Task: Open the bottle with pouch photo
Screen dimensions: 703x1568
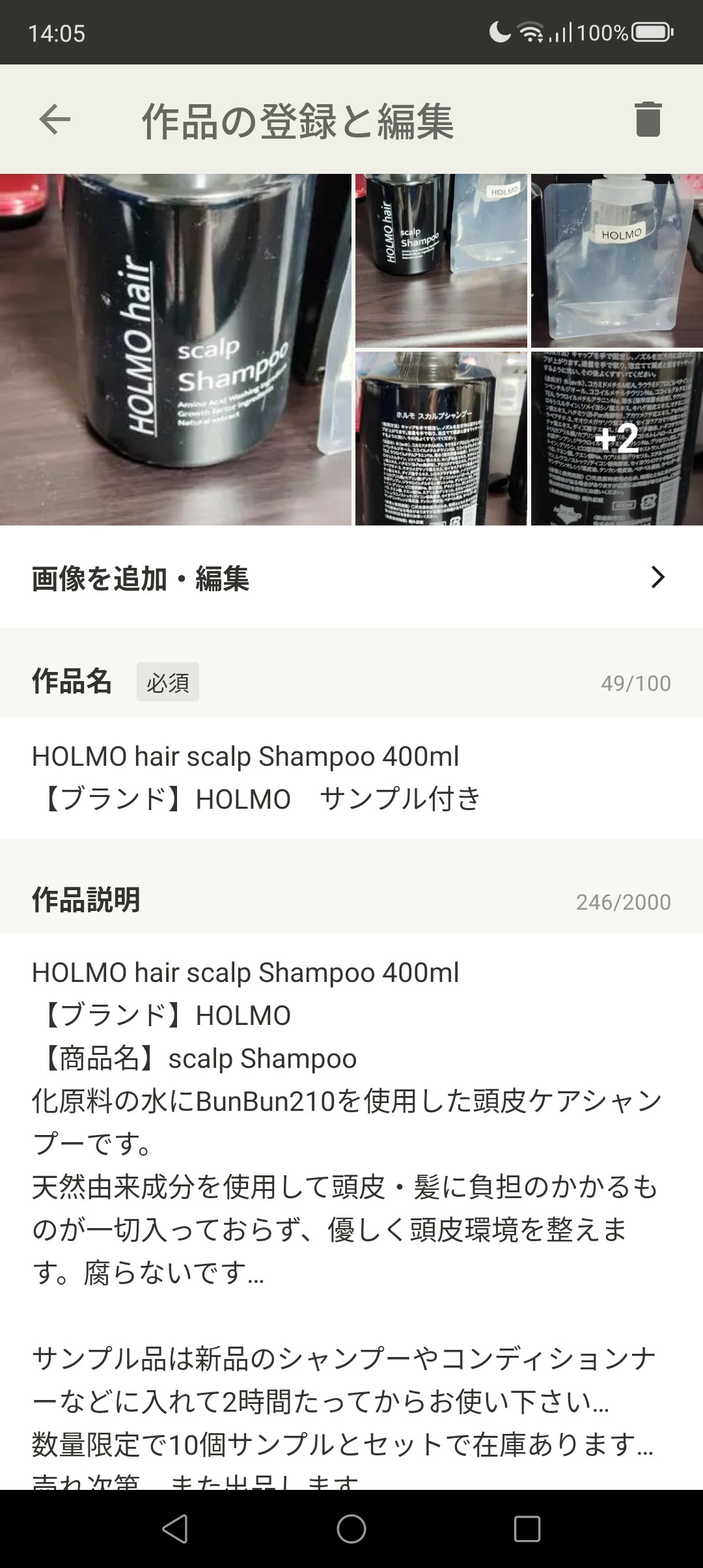Action: tap(441, 260)
